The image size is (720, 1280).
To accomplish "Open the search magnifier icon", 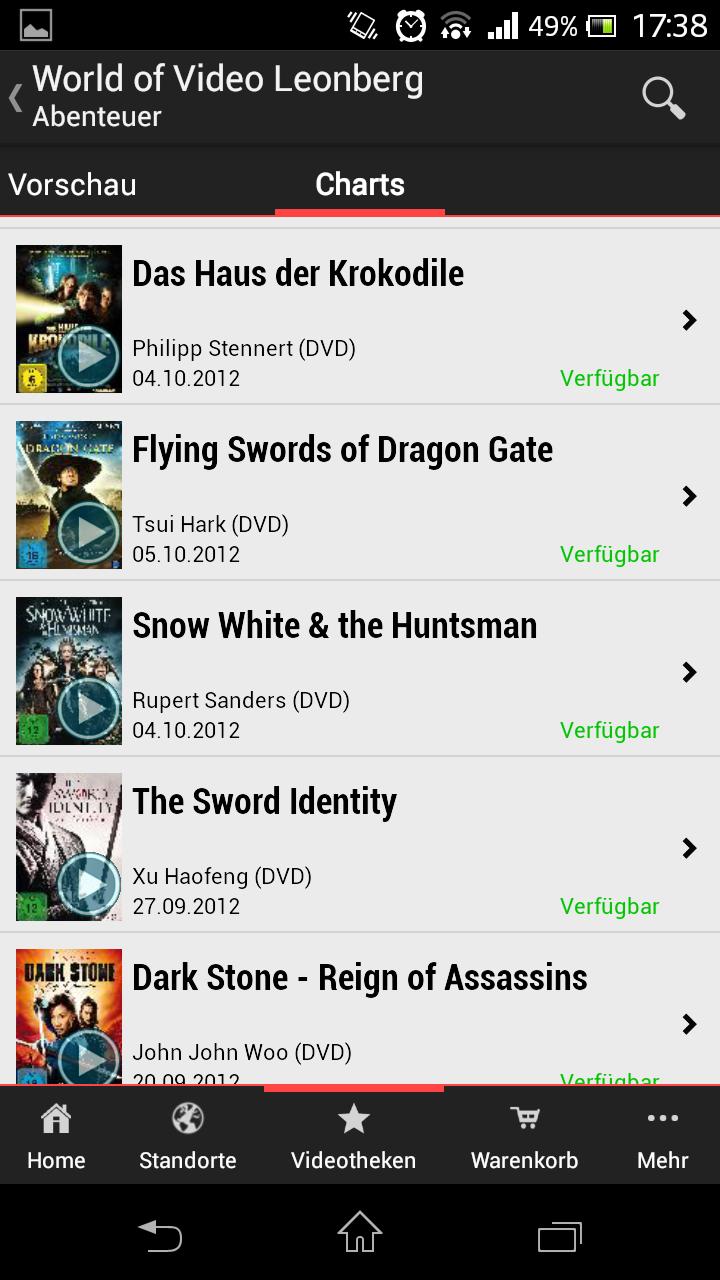I will 663,98.
